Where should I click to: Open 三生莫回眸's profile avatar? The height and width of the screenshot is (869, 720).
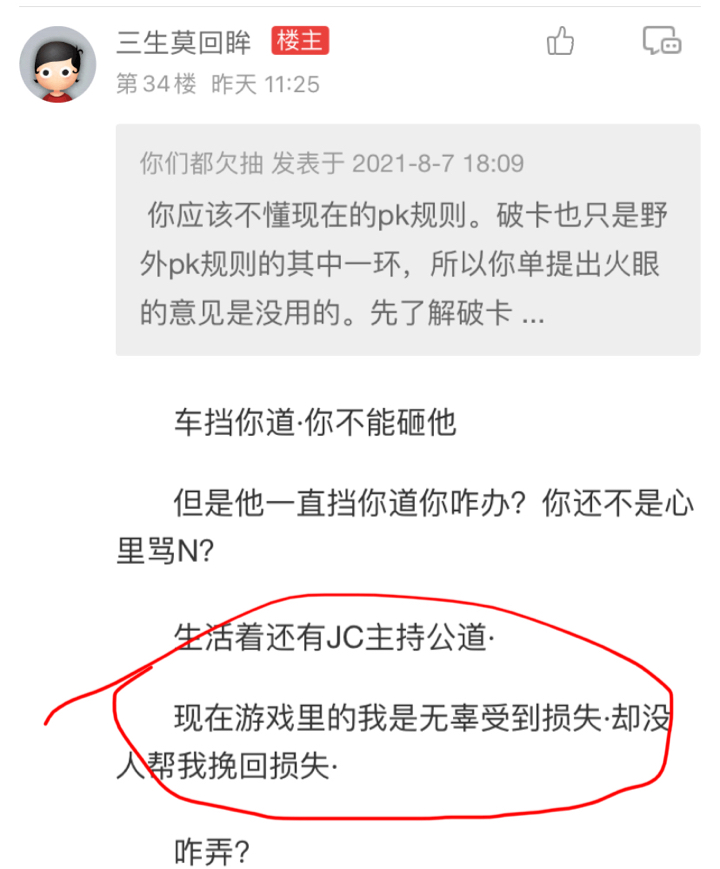(59, 63)
